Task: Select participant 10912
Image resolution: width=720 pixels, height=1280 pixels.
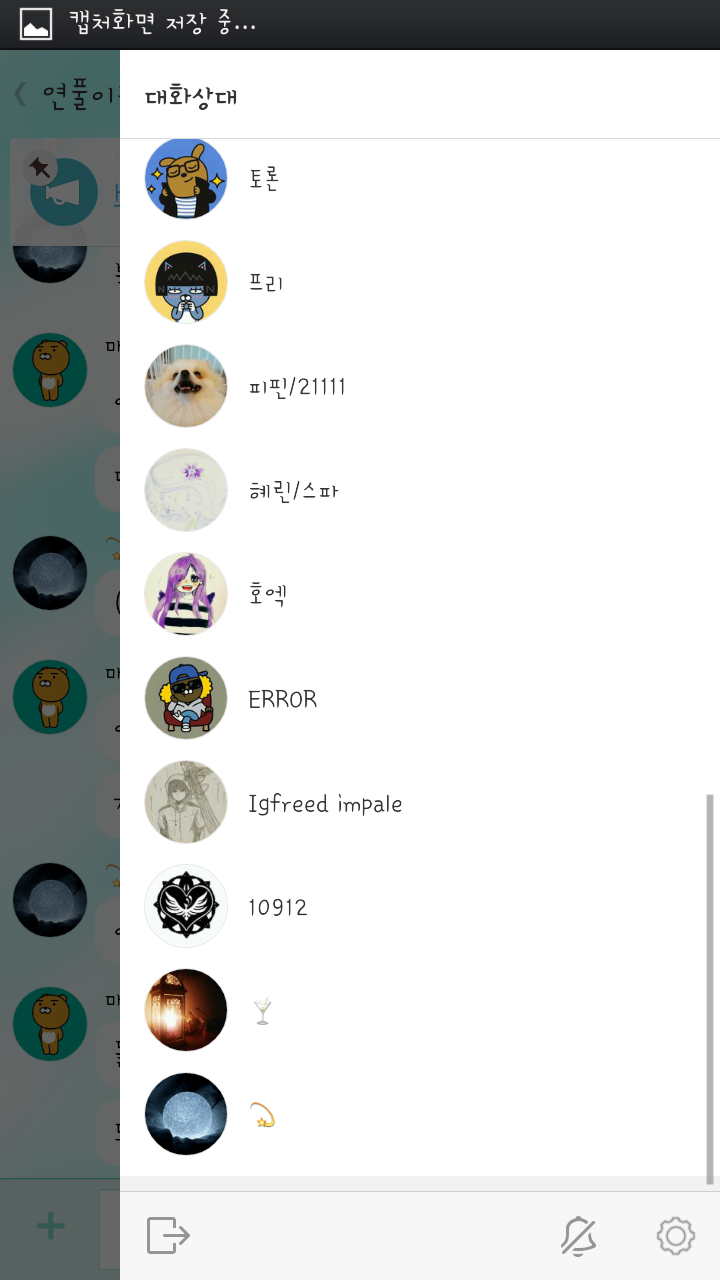Action: [420, 906]
